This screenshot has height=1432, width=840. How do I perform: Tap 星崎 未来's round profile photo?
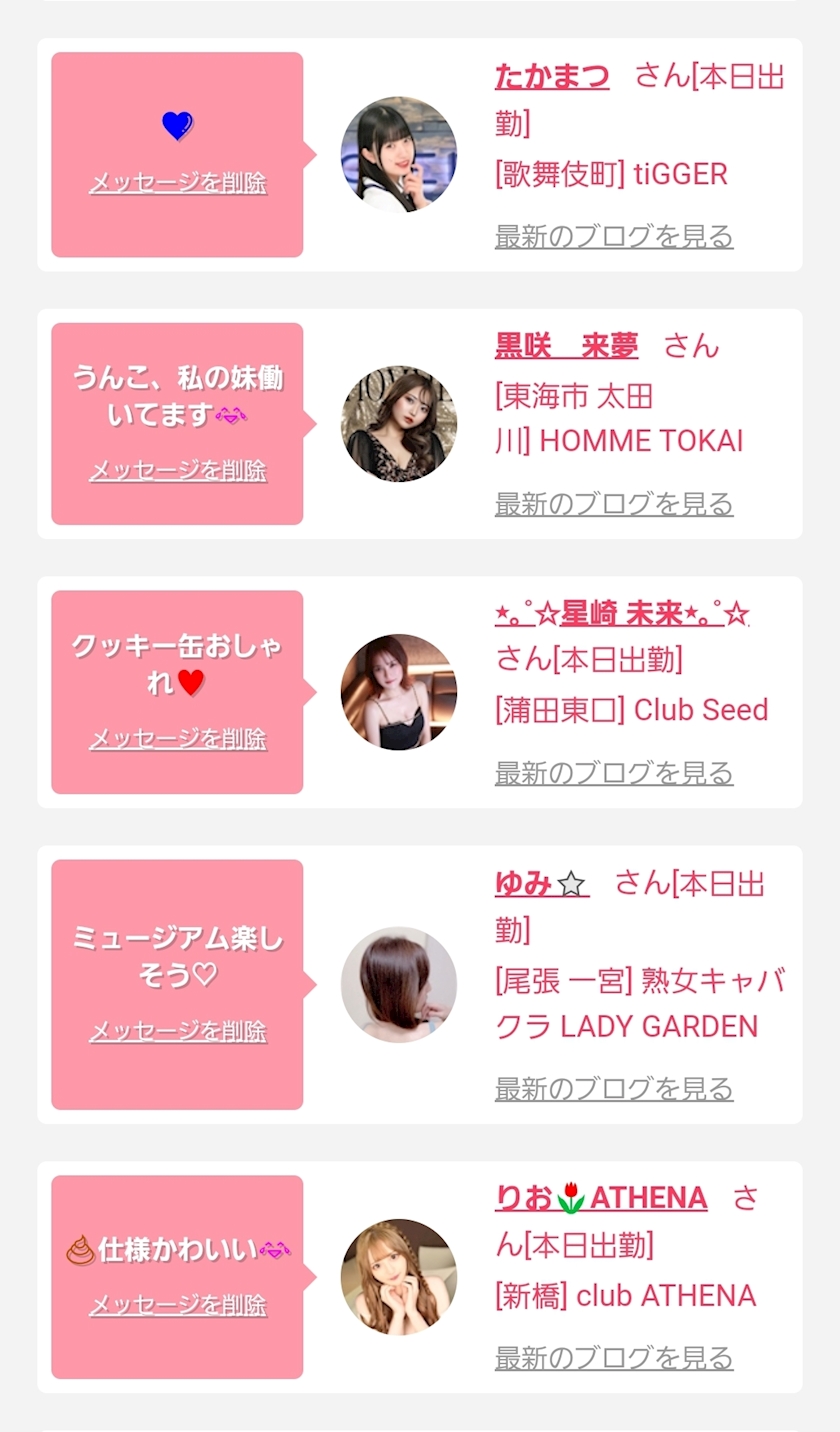tap(399, 692)
